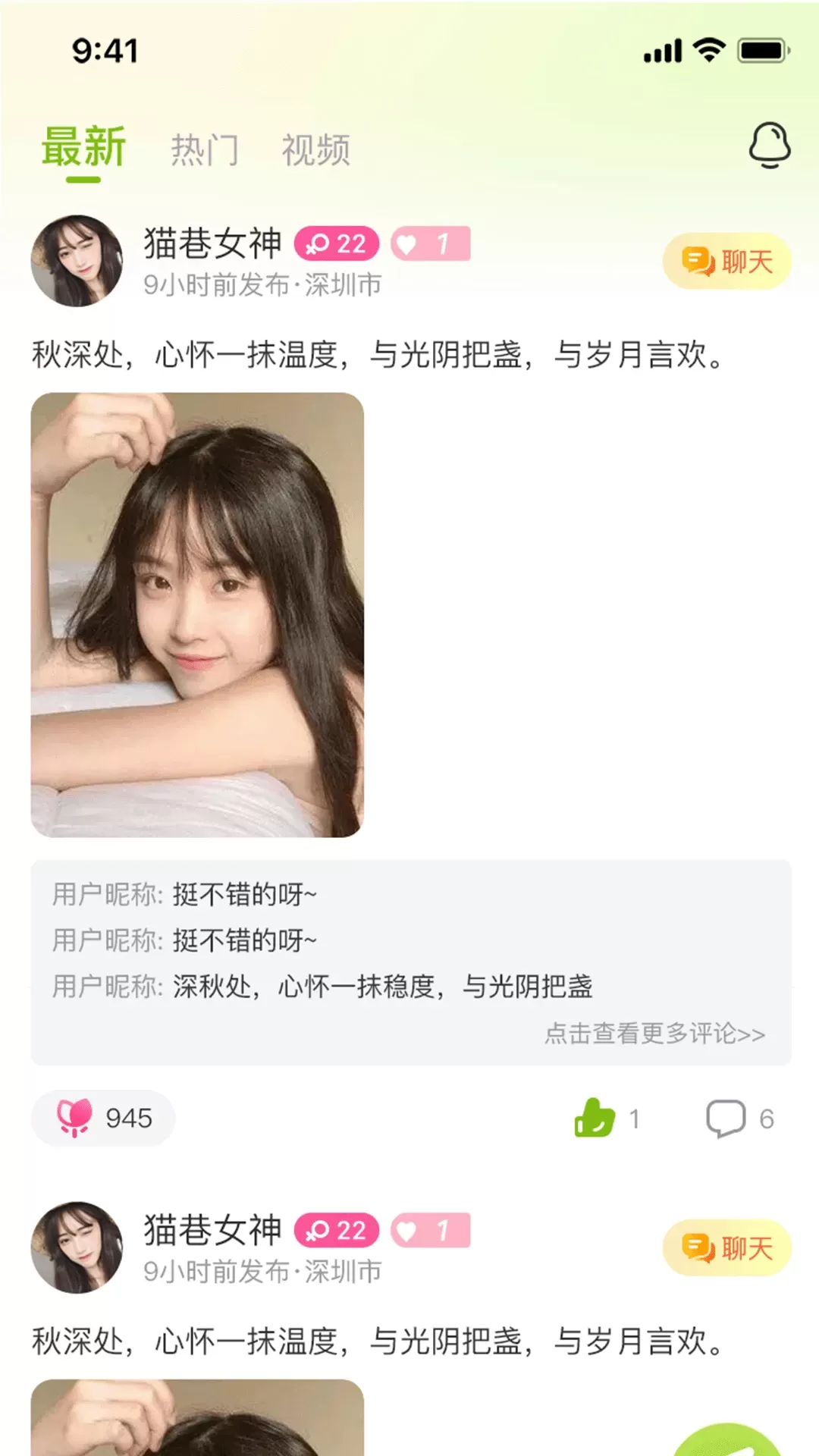The width and height of the screenshot is (819, 1456).
Task: Like the first post with thumbs-up
Action: click(x=595, y=1119)
